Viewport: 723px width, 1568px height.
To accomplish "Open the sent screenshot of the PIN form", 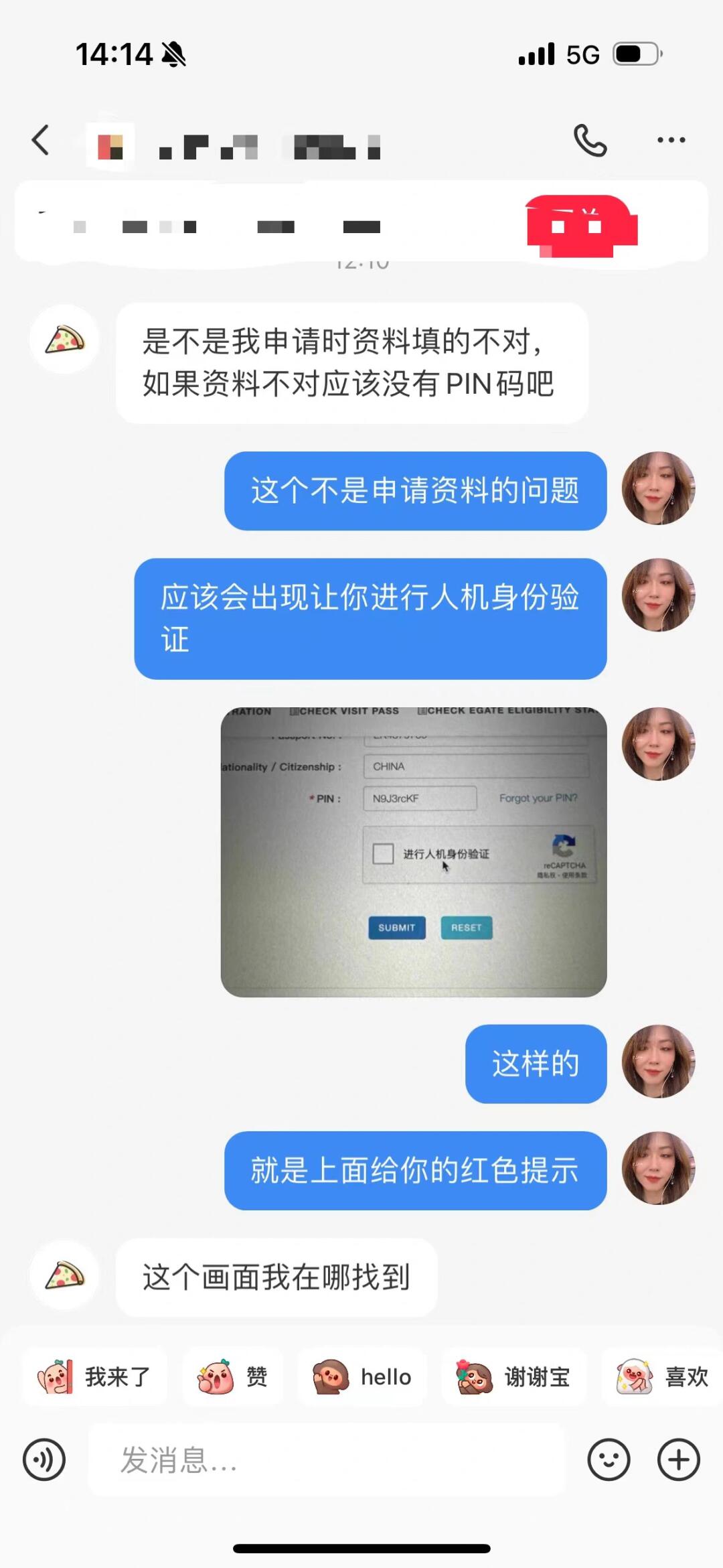I will 414,852.
